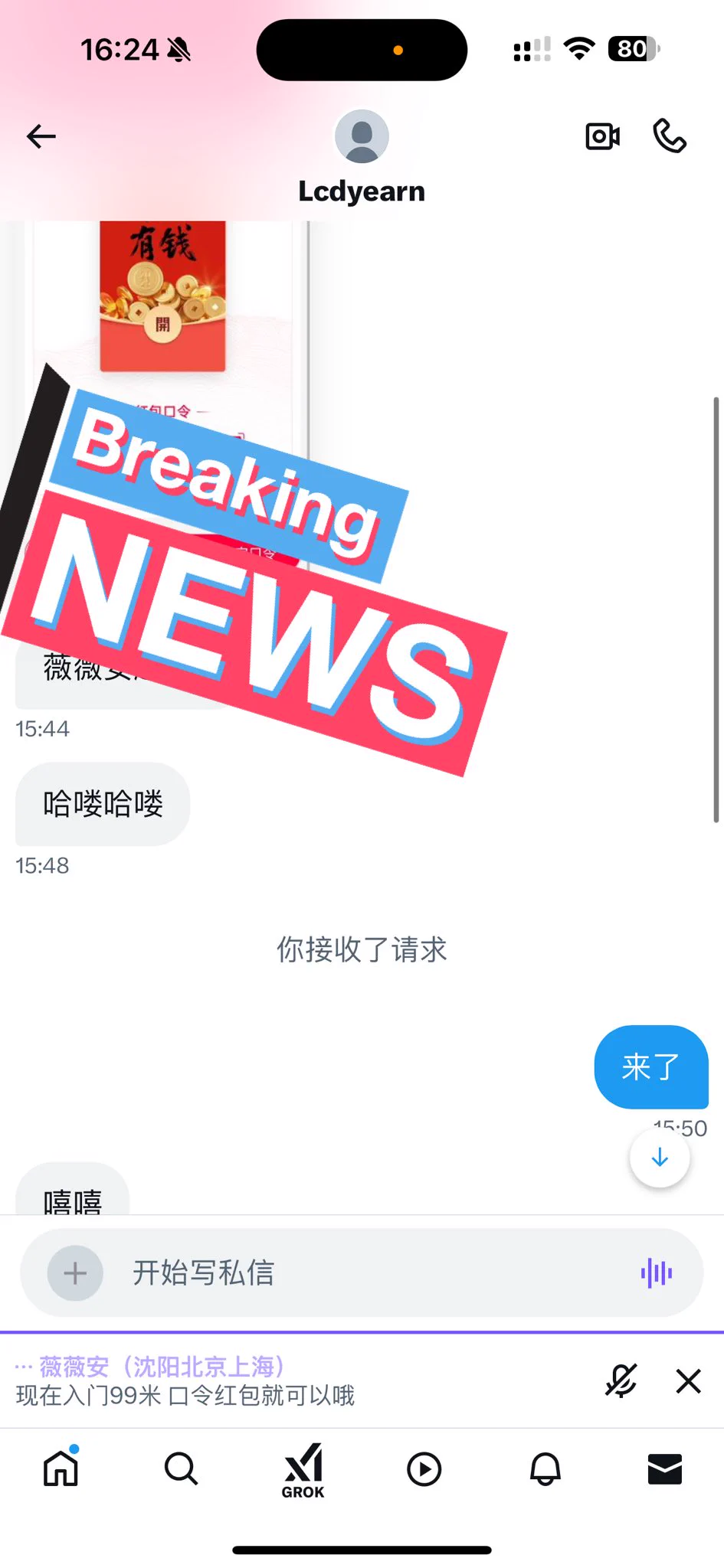Tap the plus attachment button
Screen dimensions: 724x1568
click(75, 1273)
